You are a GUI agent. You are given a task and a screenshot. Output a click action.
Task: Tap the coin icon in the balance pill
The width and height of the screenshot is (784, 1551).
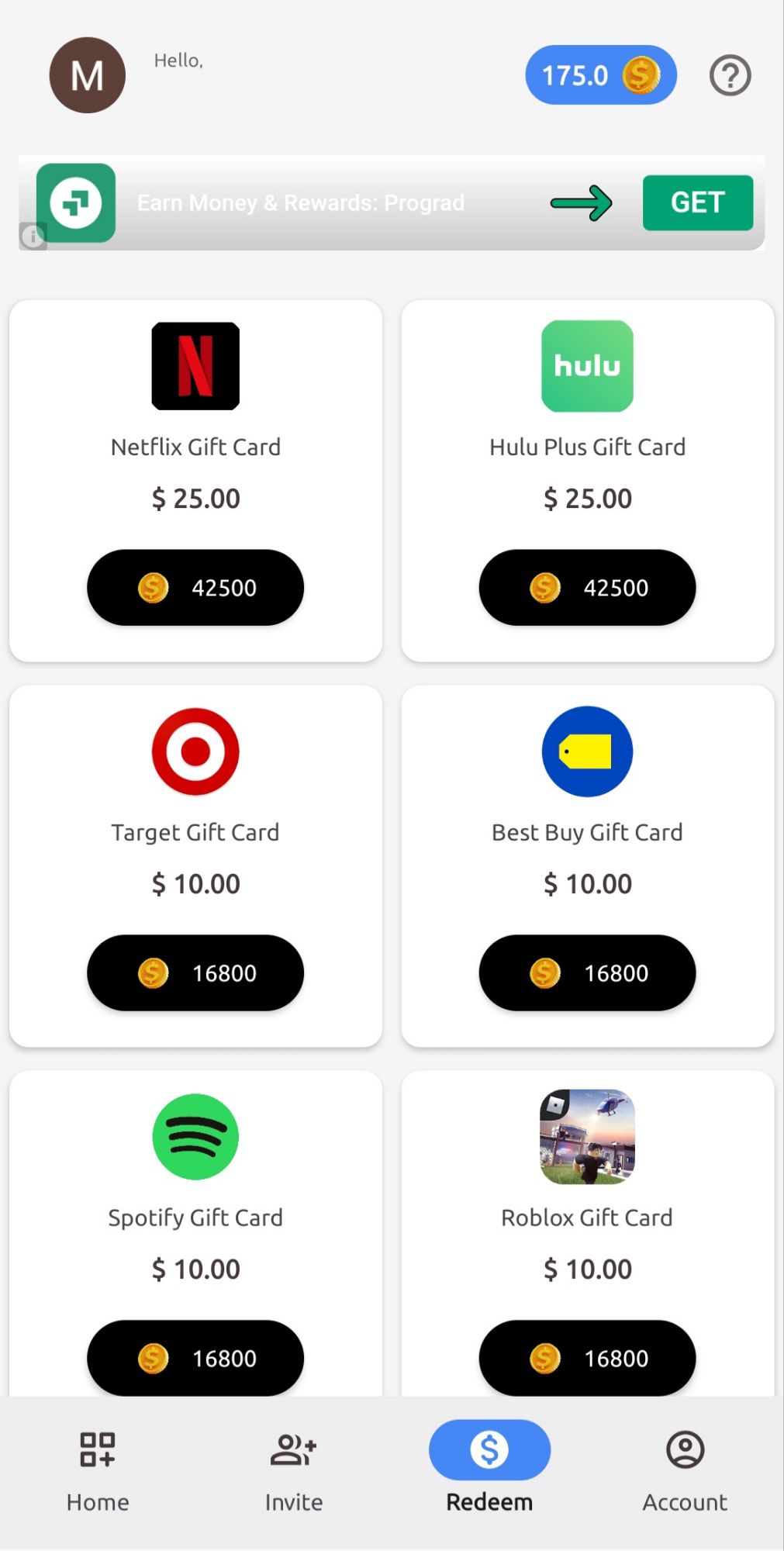click(x=641, y=74)
